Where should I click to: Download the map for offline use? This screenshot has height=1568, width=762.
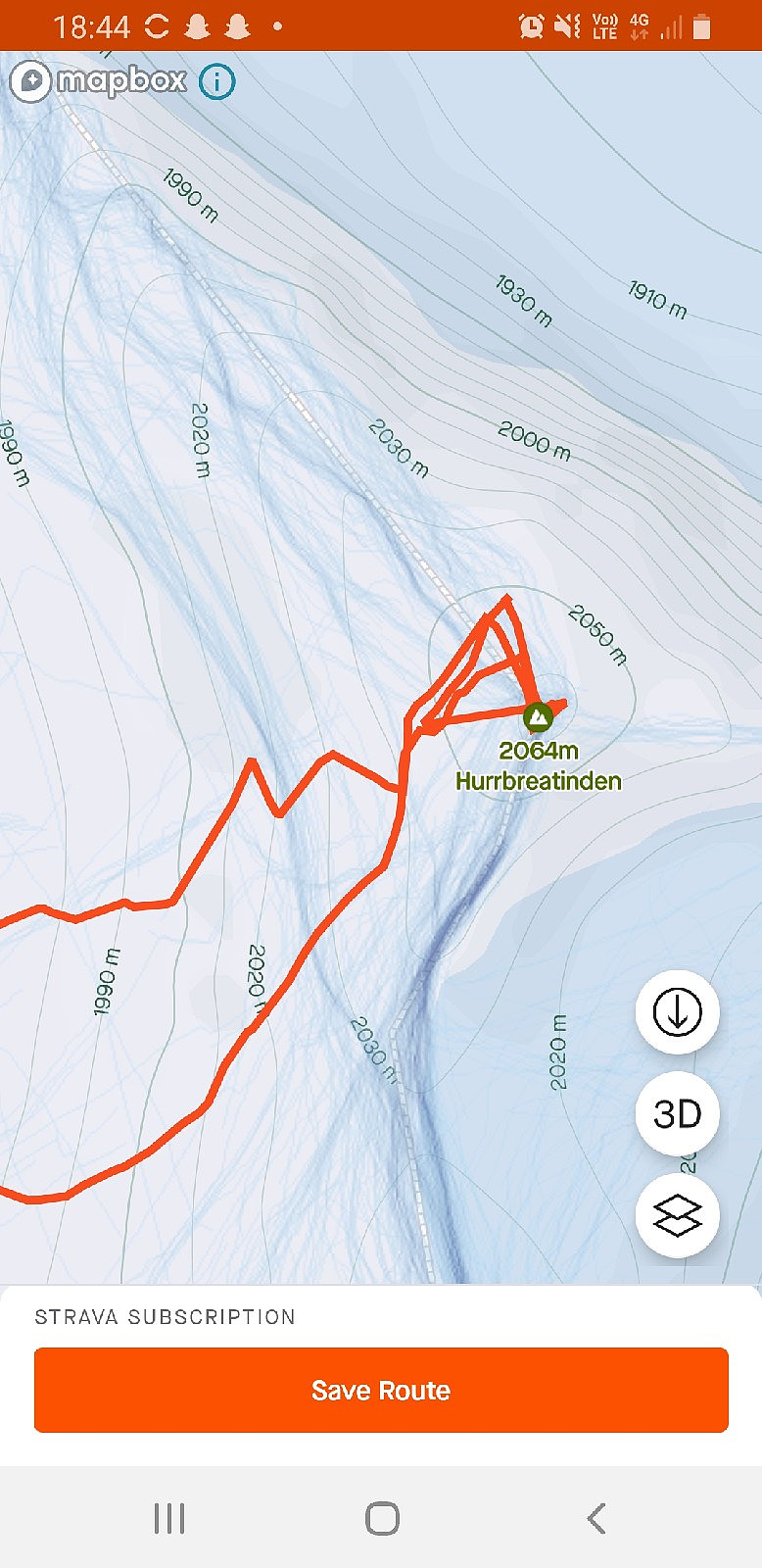pyautogui.click(x=677, y=1012)
